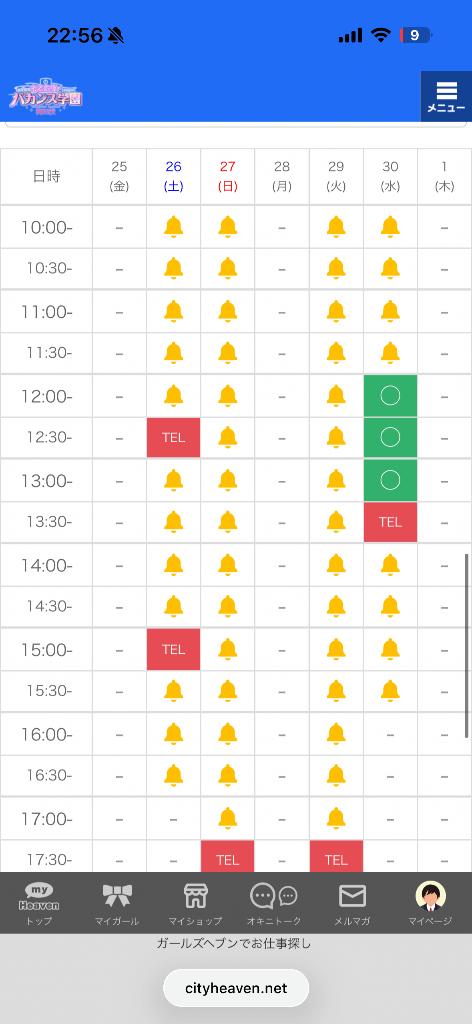Viewport: 472px width, 1024px height.
Task: Tap TEL for 13:30 on Wednesday 30
Action: click(390, 522)
